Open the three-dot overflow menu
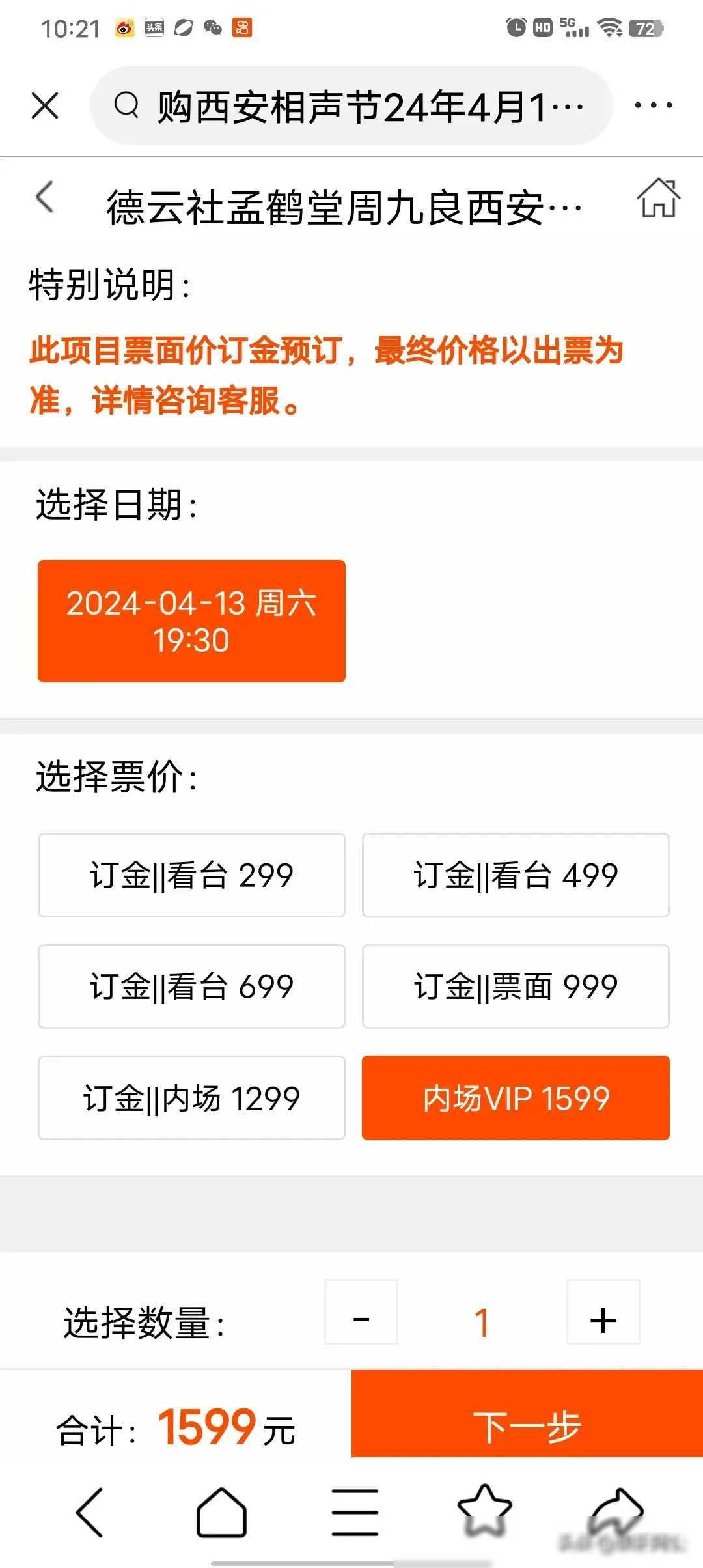703x1568 pixels. coord(653,105)
